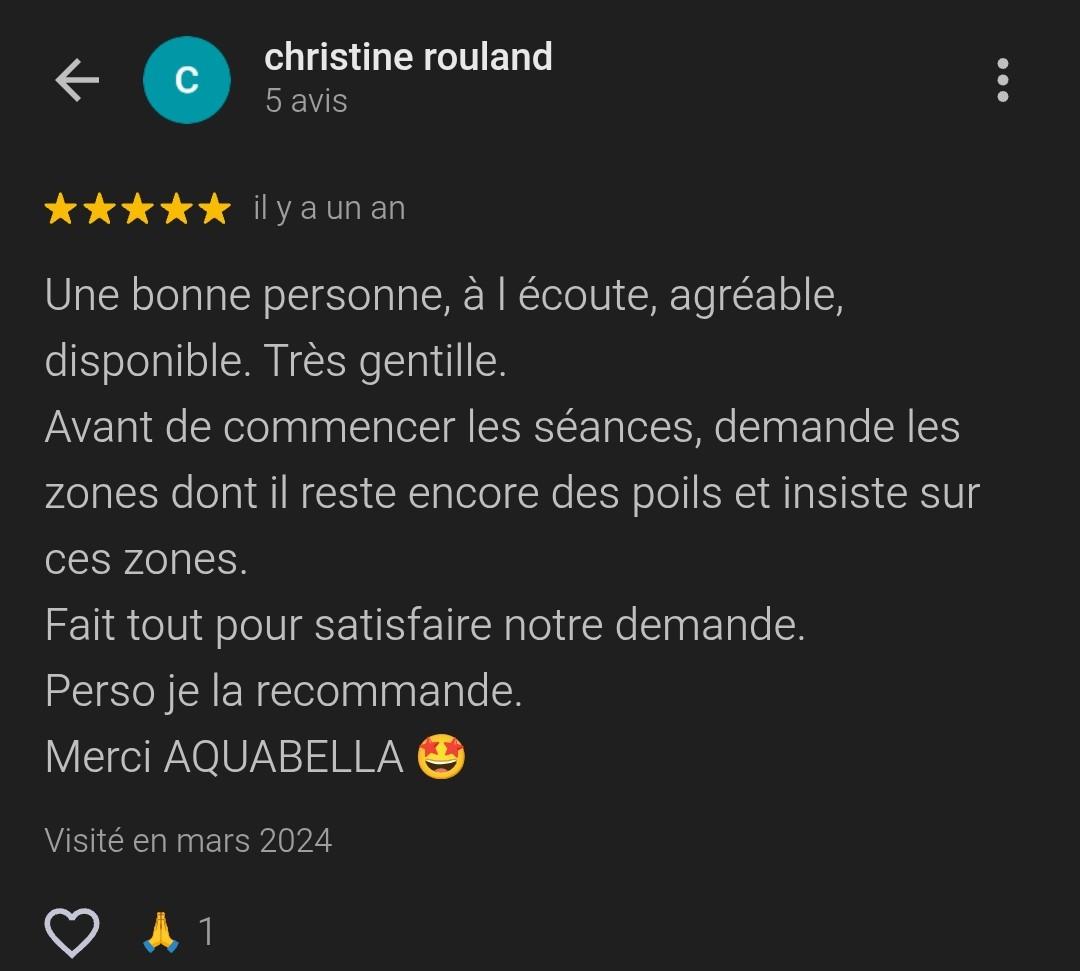1080x971 pixels.
Task: Like this review with the heart
Action: click(x=72, y=932)
